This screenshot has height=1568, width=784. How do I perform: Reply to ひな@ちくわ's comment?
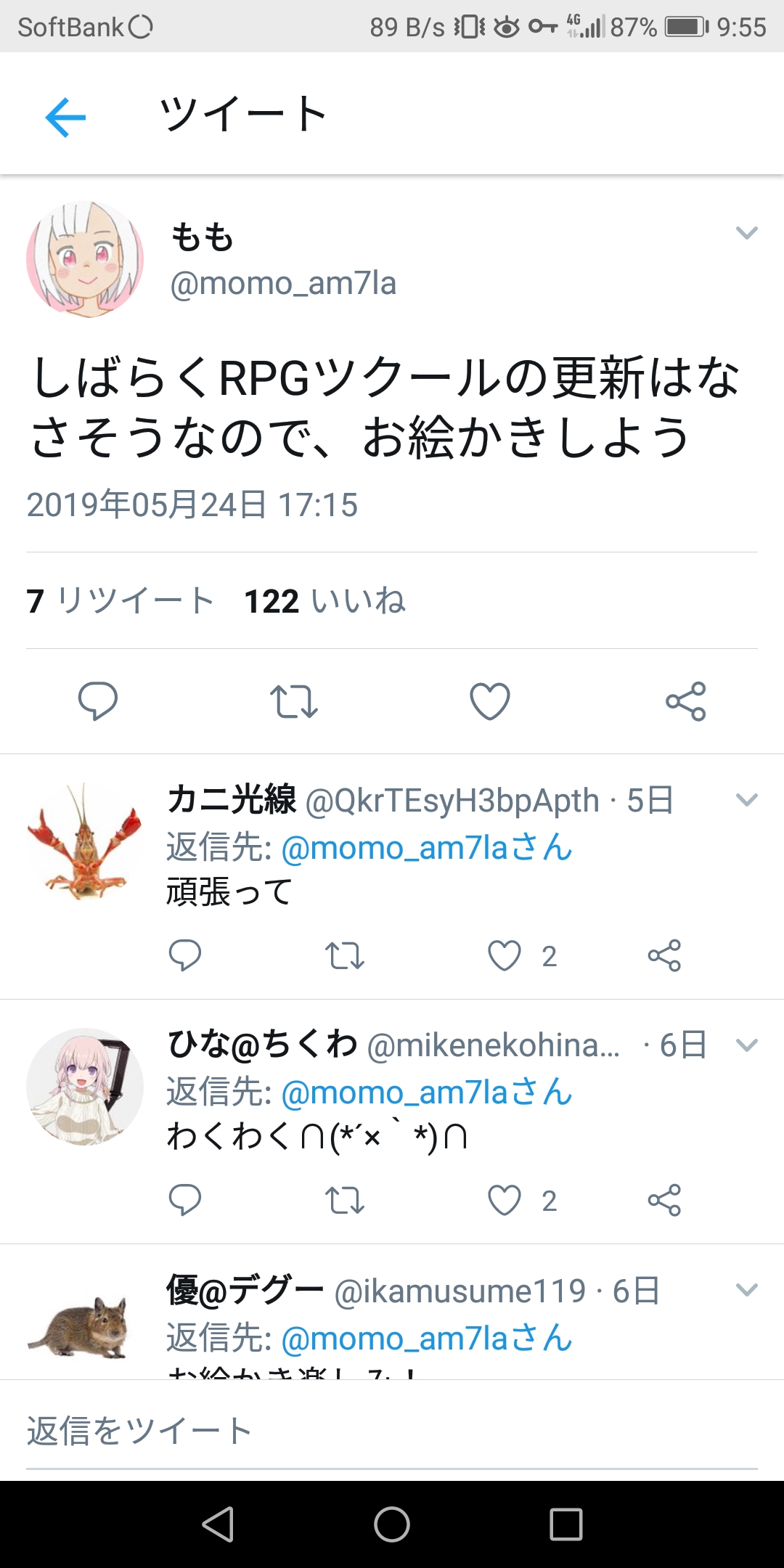[185, 1200]
